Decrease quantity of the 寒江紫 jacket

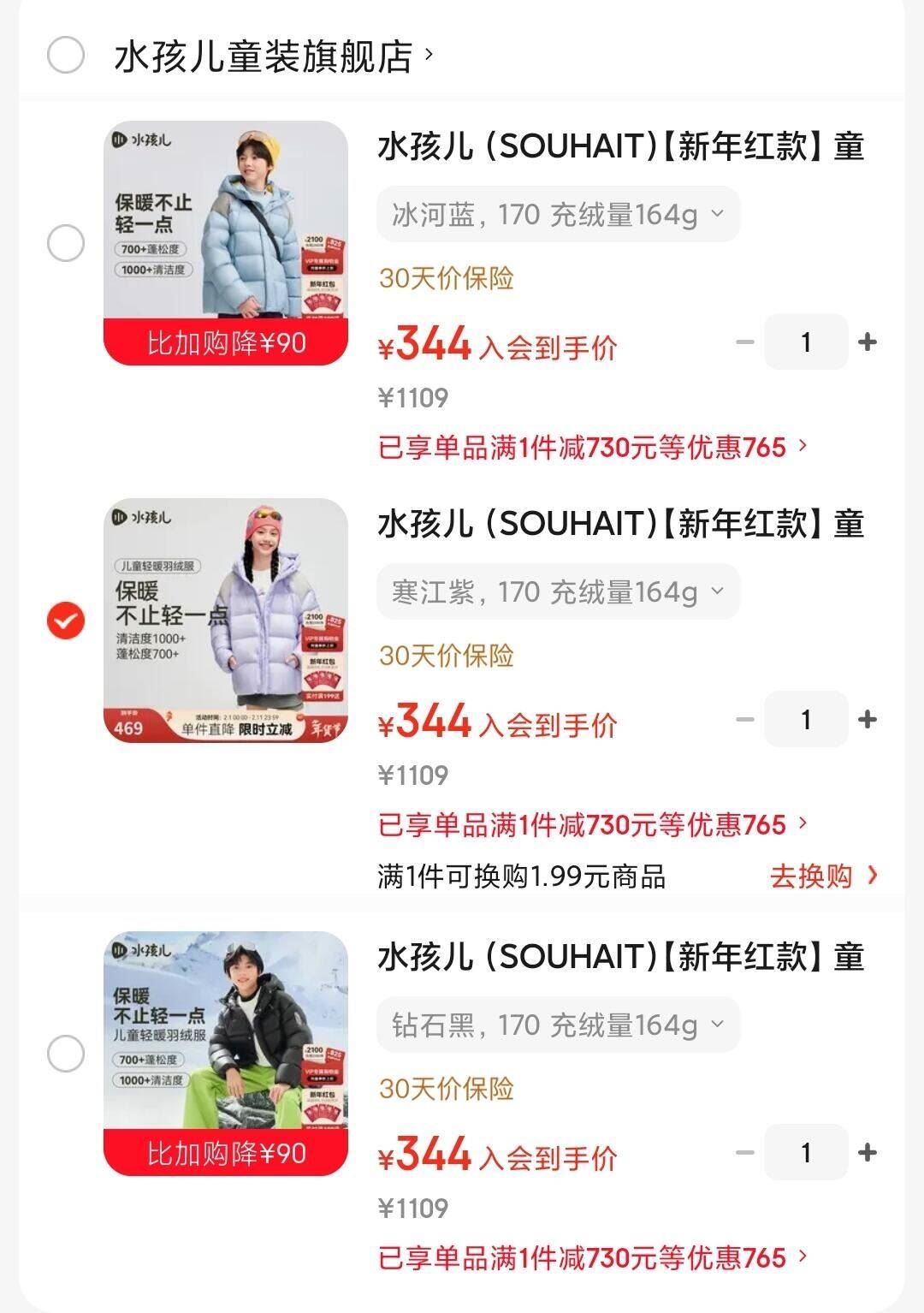[745, 720]
